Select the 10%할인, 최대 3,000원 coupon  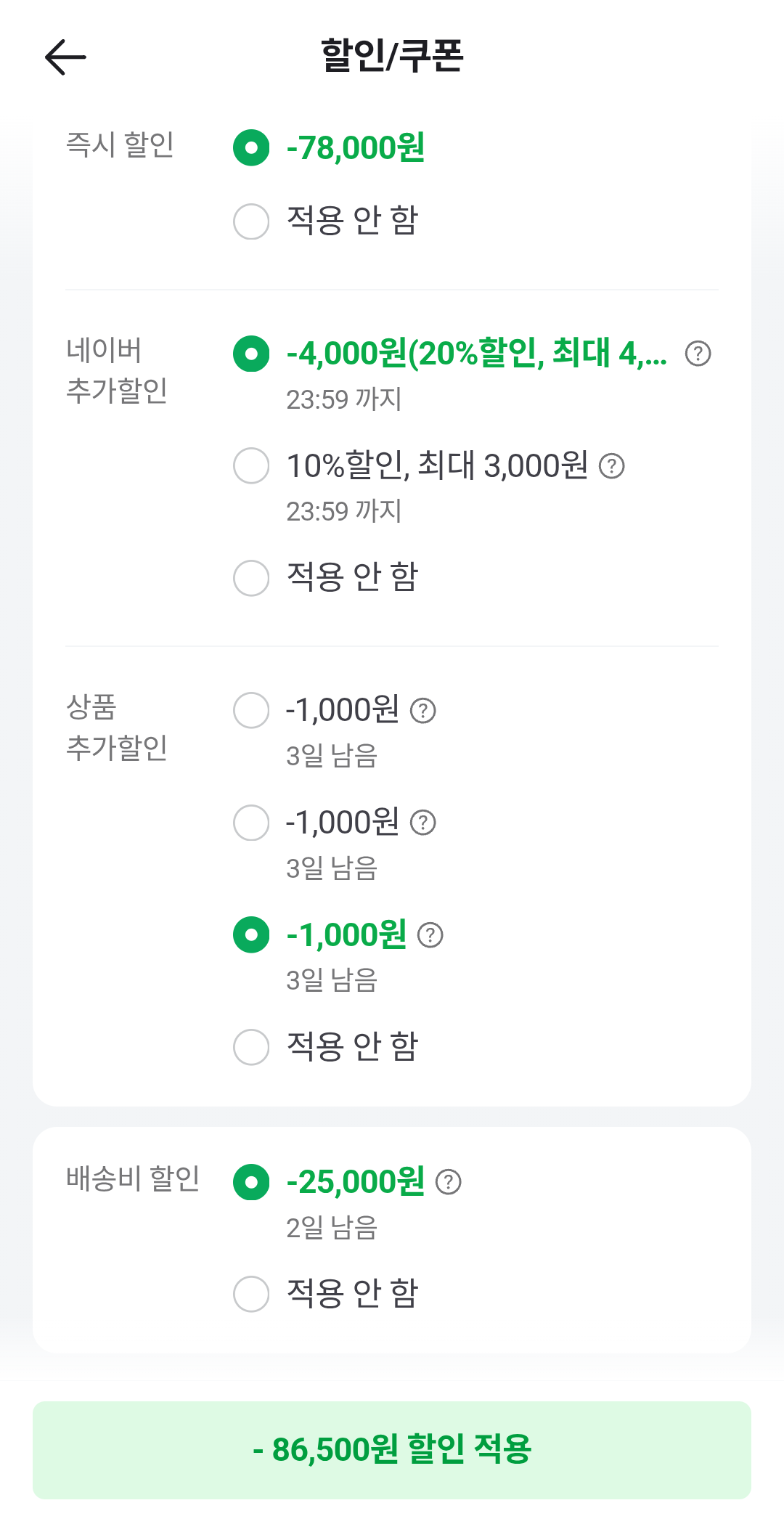click(x=251, y=465)
